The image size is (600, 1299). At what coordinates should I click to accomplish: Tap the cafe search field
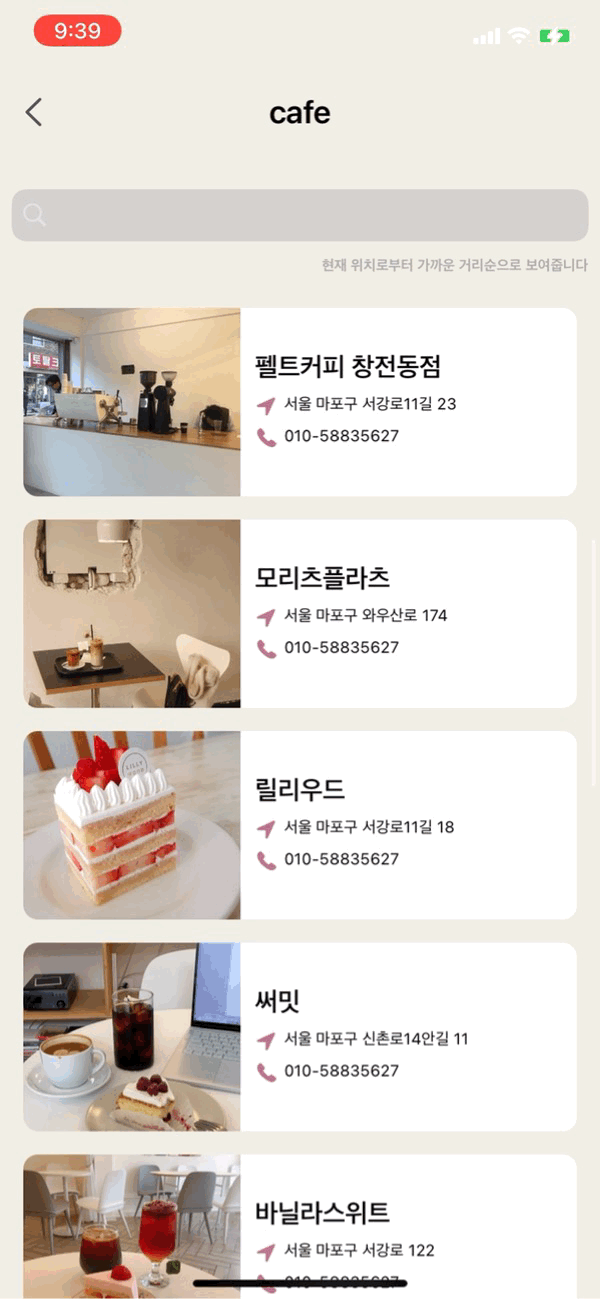(x=300, y=215)
